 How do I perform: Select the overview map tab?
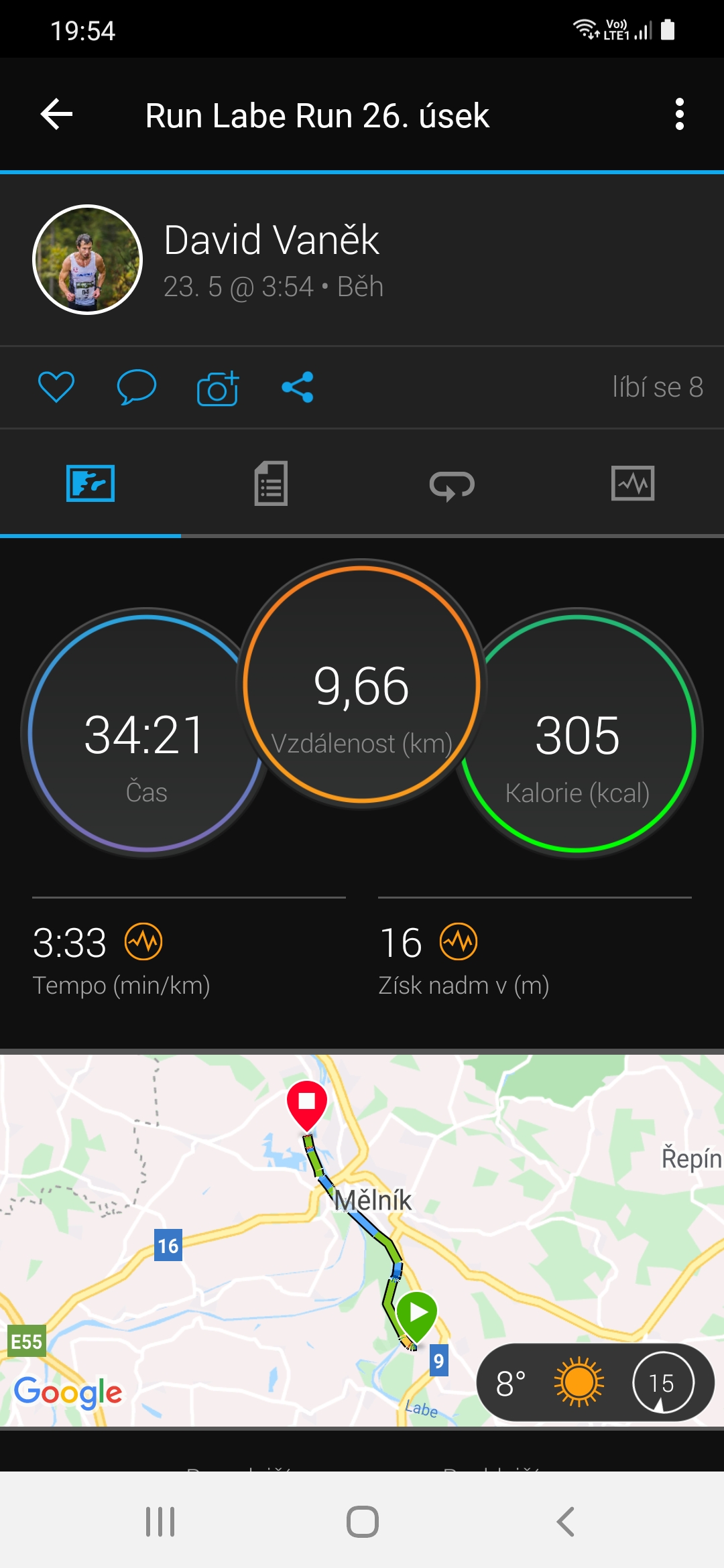[90, 483]
